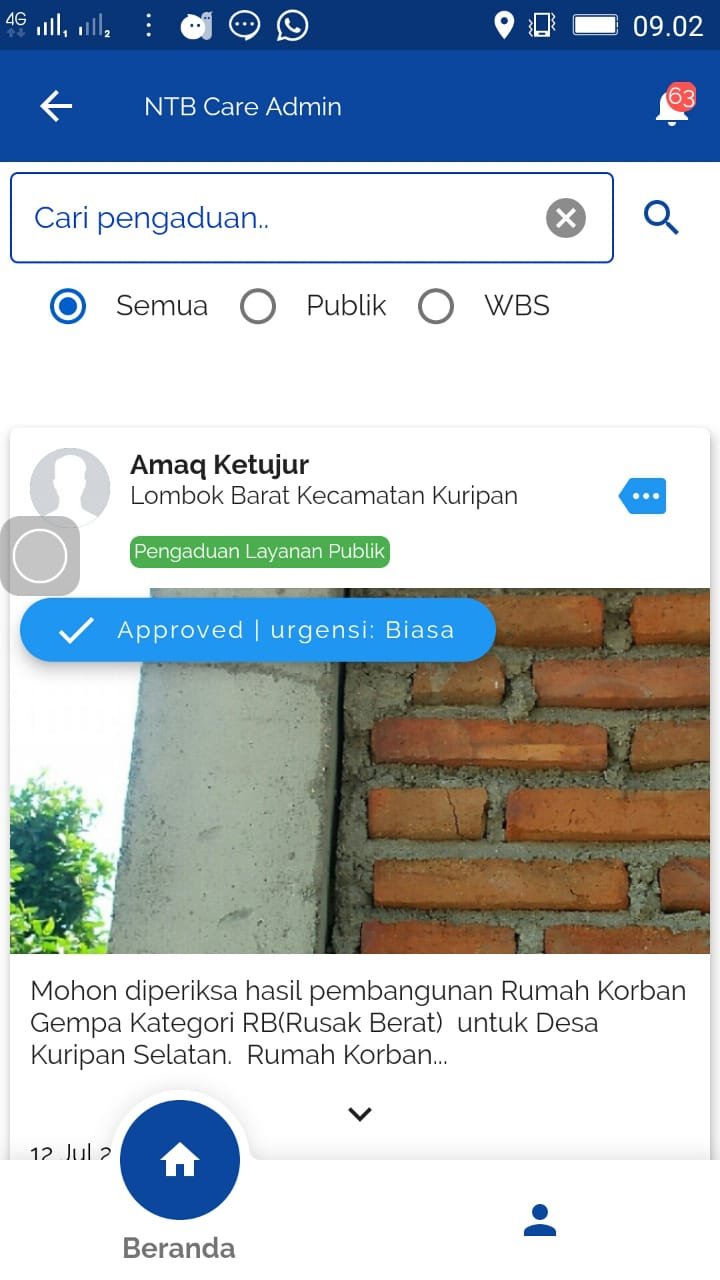Run search with the magnifier icon

point(661,217)
